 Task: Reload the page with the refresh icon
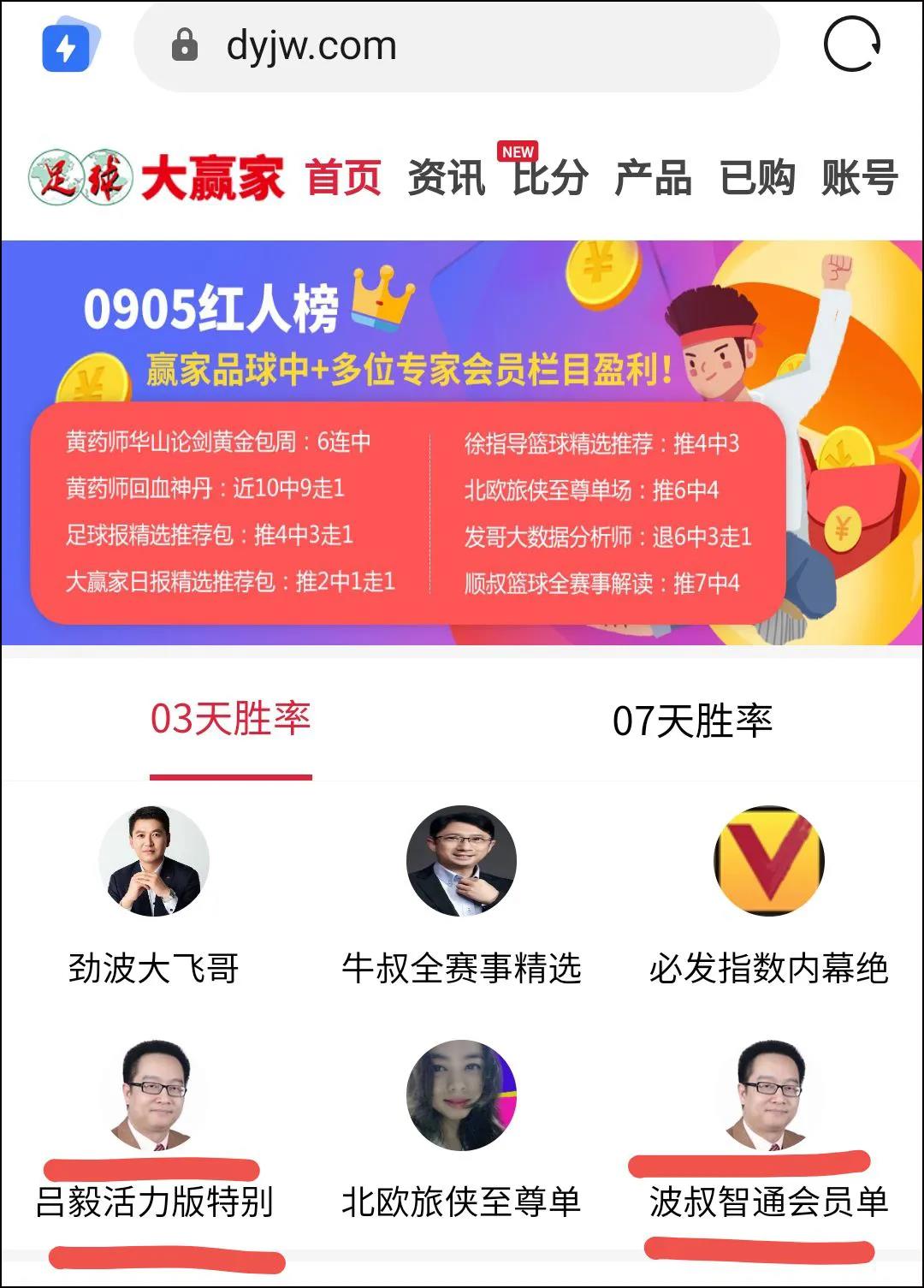(x=851, y=45)
